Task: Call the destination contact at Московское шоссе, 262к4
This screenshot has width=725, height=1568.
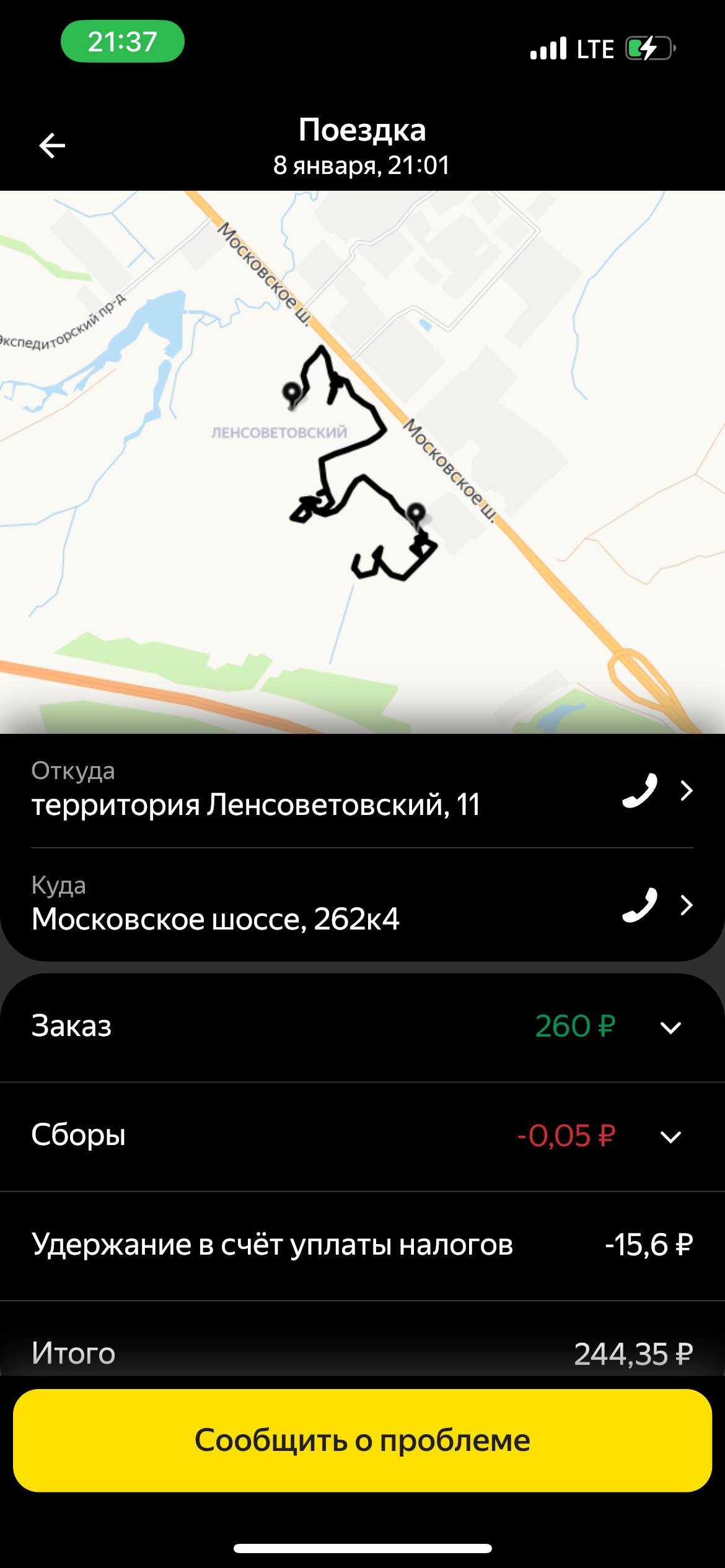Action: (x=639, y=905)
